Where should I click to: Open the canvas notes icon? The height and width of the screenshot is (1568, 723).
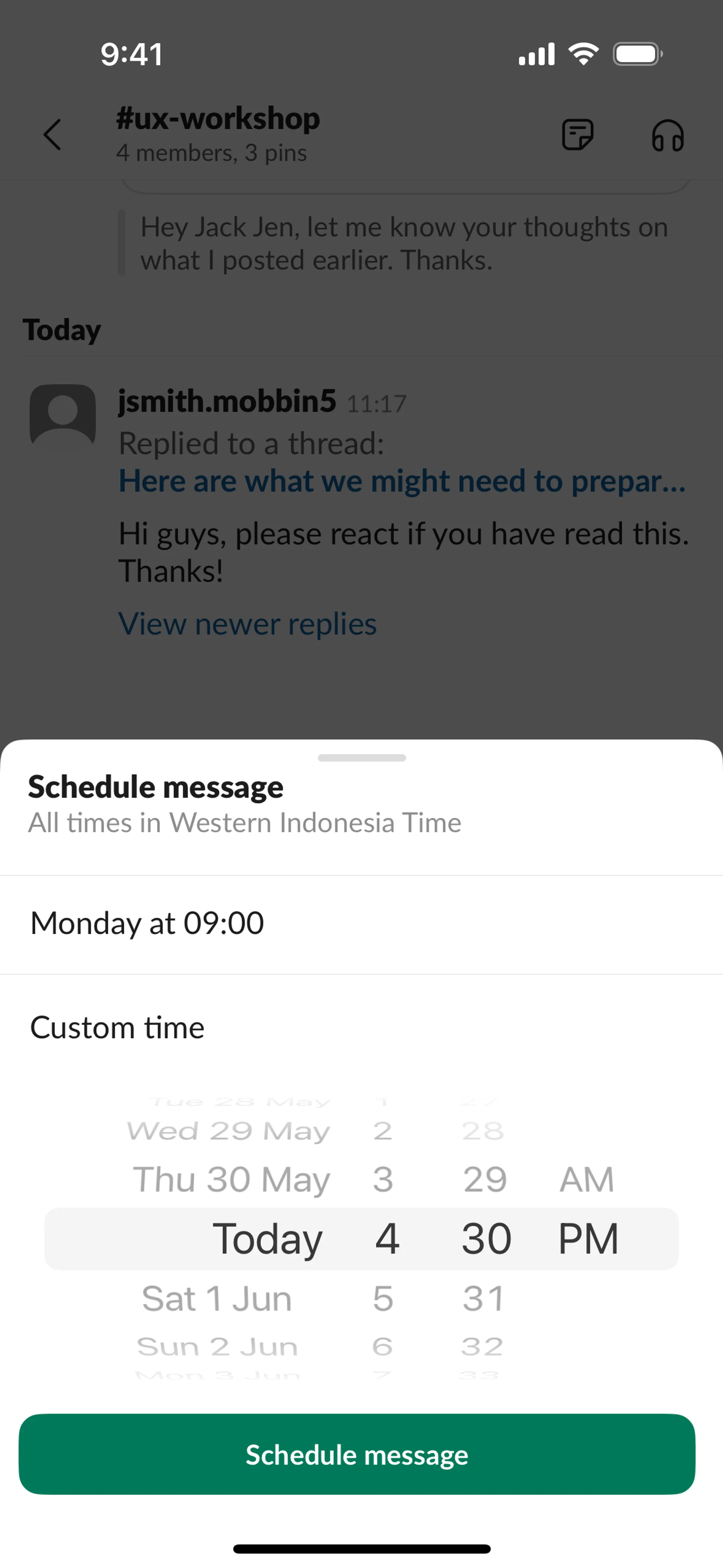click(x=577, y=134)
